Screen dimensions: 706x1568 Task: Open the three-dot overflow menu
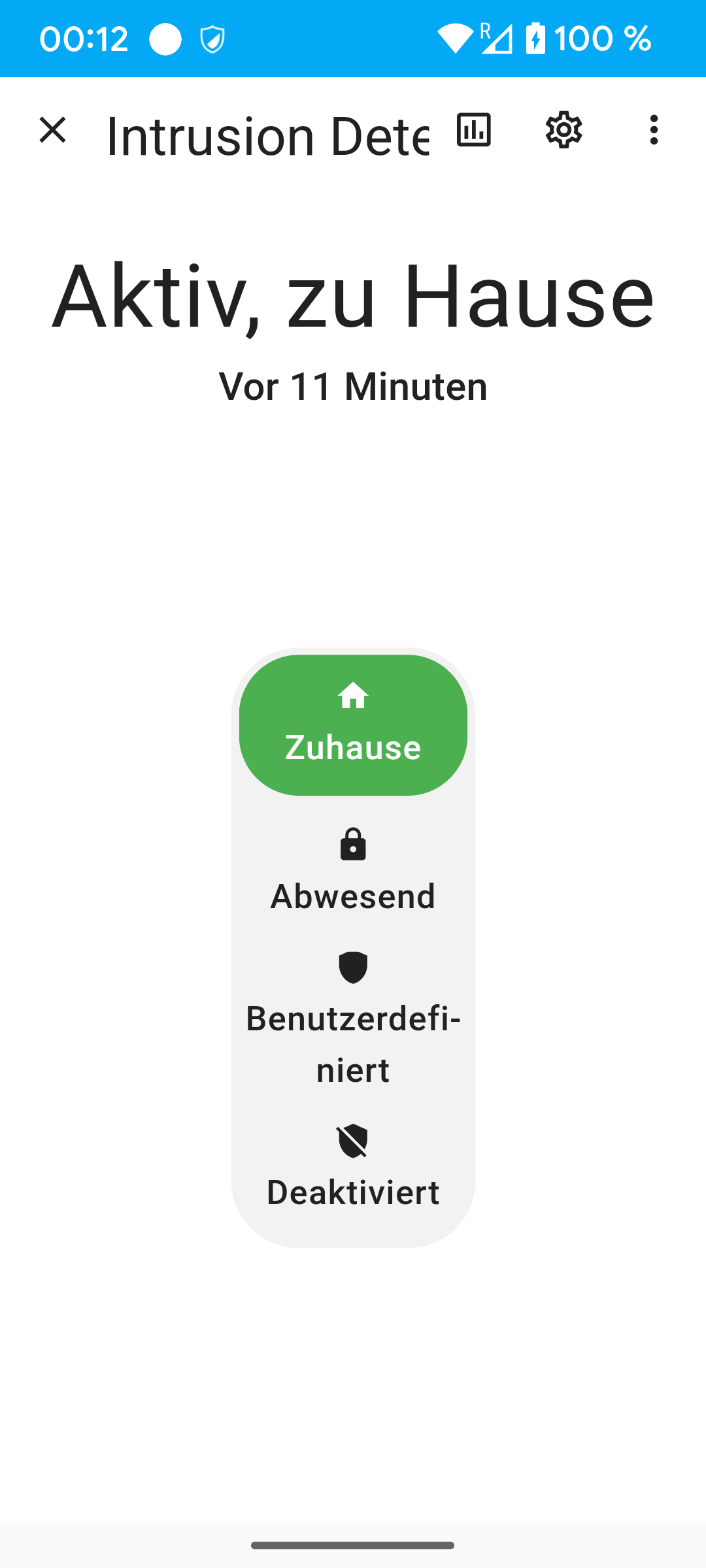point(654,129)
